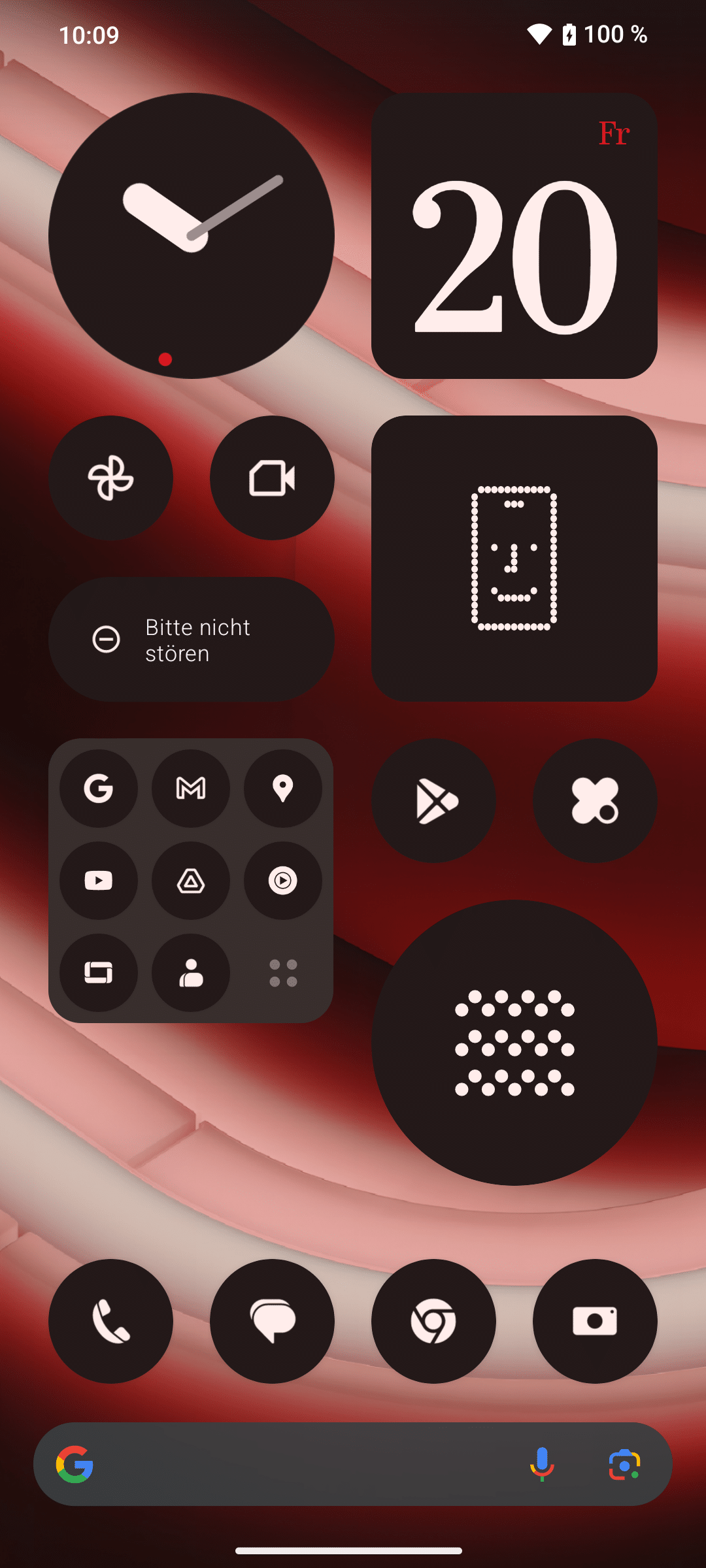Open the Google Meet video app
The height and width of the screenshot is (1568, 706).
click(272, 478)
